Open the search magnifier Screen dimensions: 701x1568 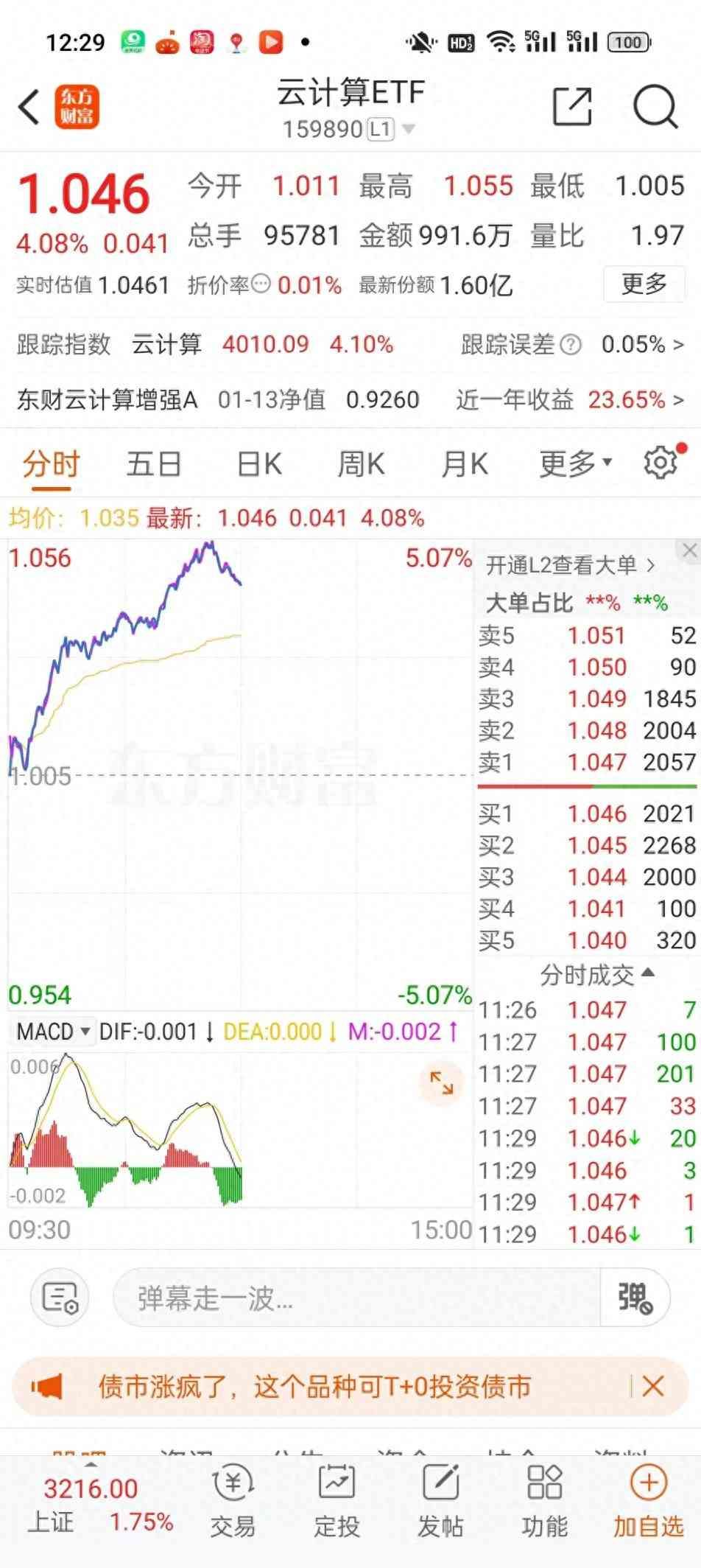coord(655,108)
